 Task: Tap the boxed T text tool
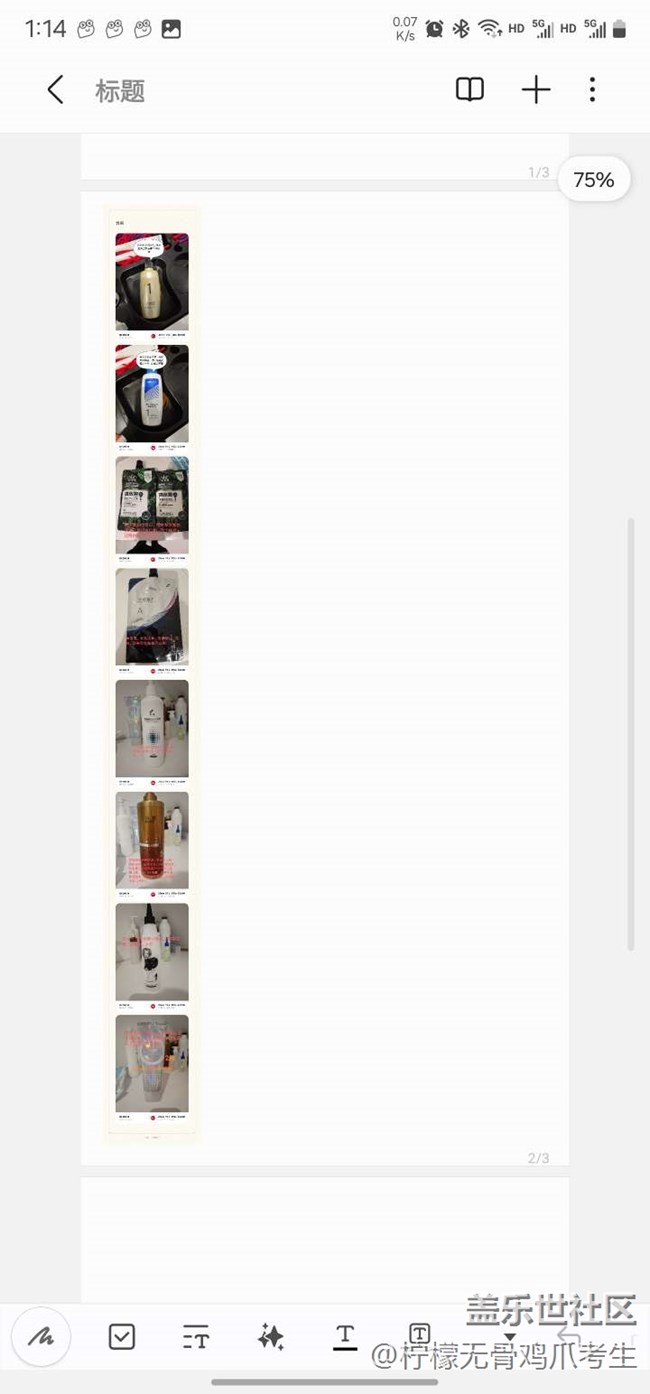point(420,1334)
